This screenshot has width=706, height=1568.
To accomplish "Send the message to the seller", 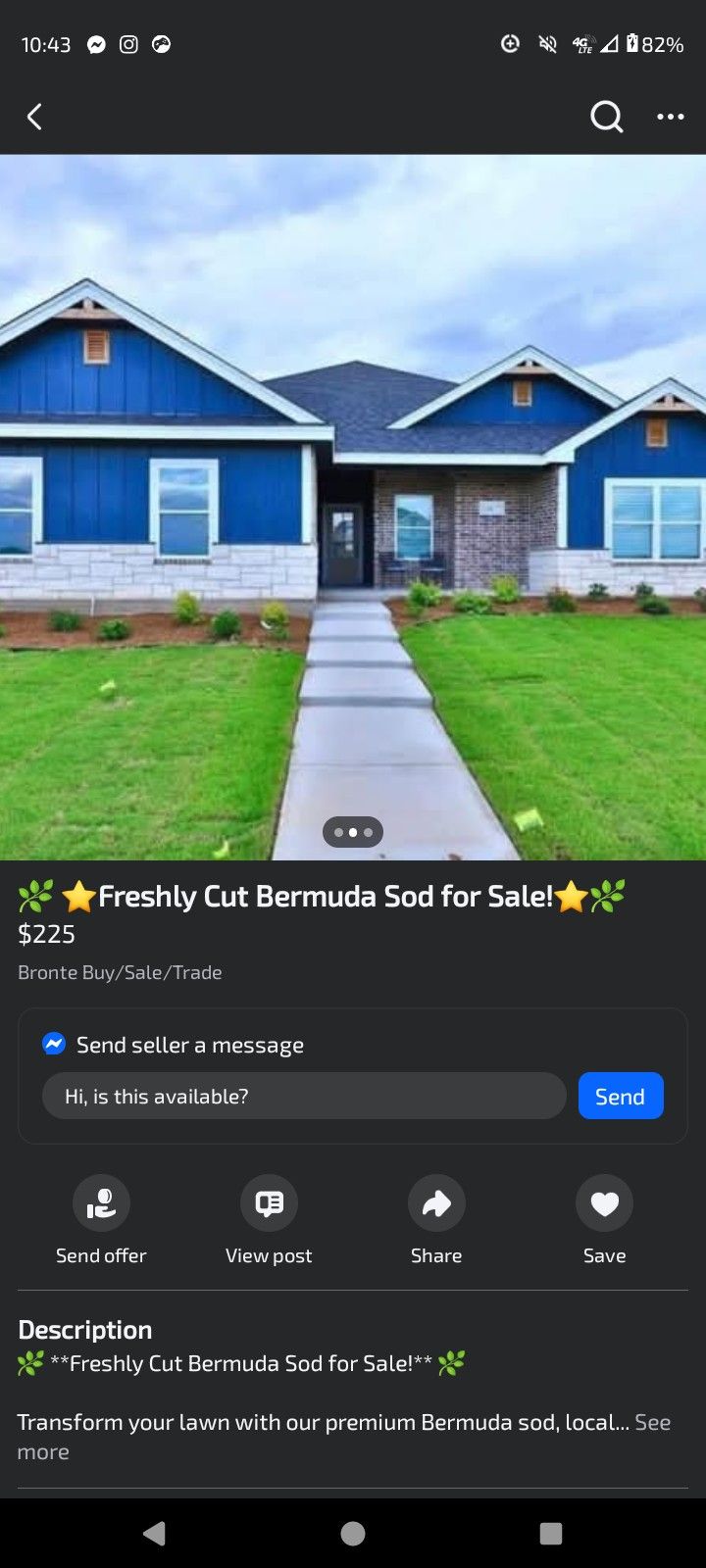I will coord(620,1096).
